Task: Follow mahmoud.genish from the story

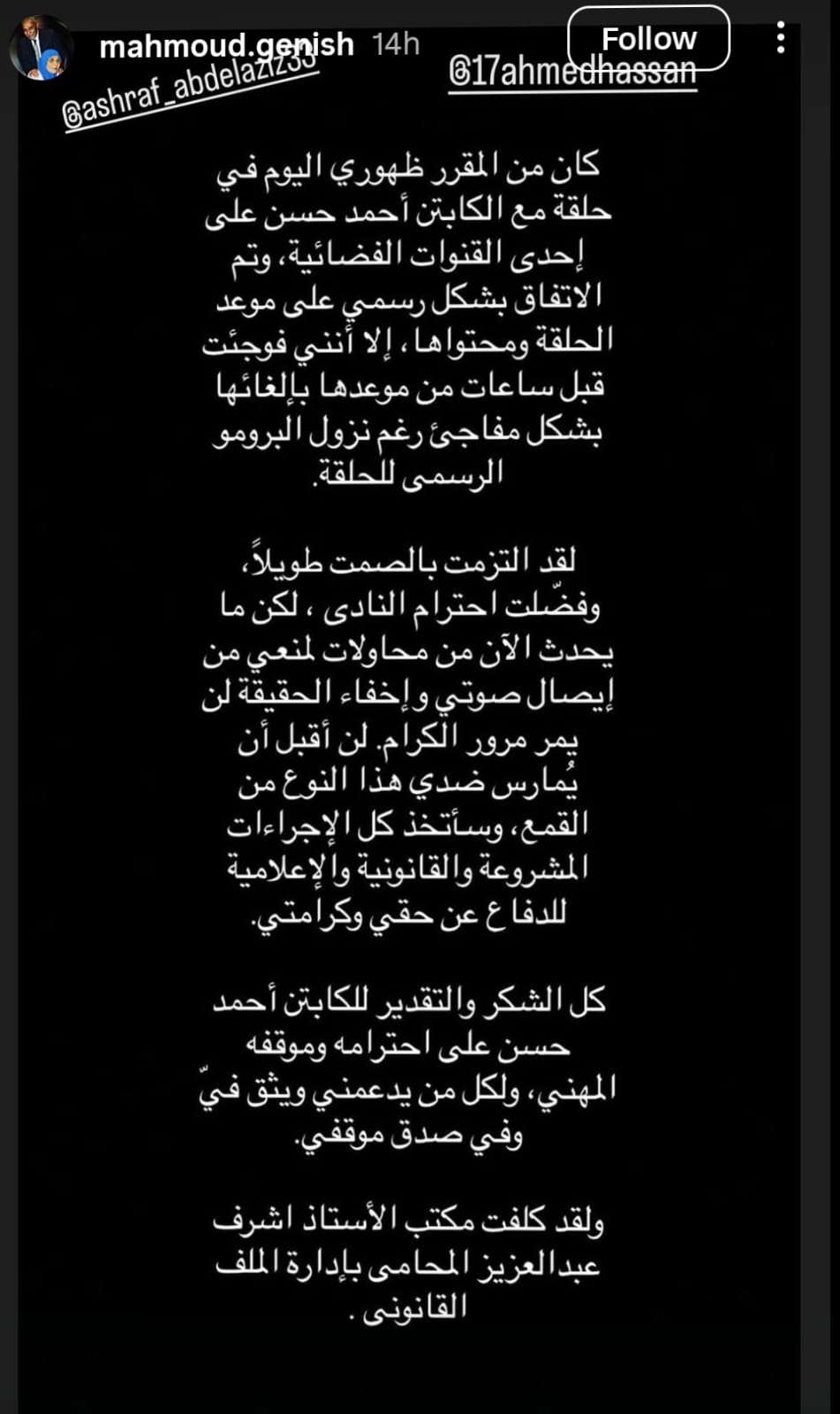Action: (x=648, y=39)
